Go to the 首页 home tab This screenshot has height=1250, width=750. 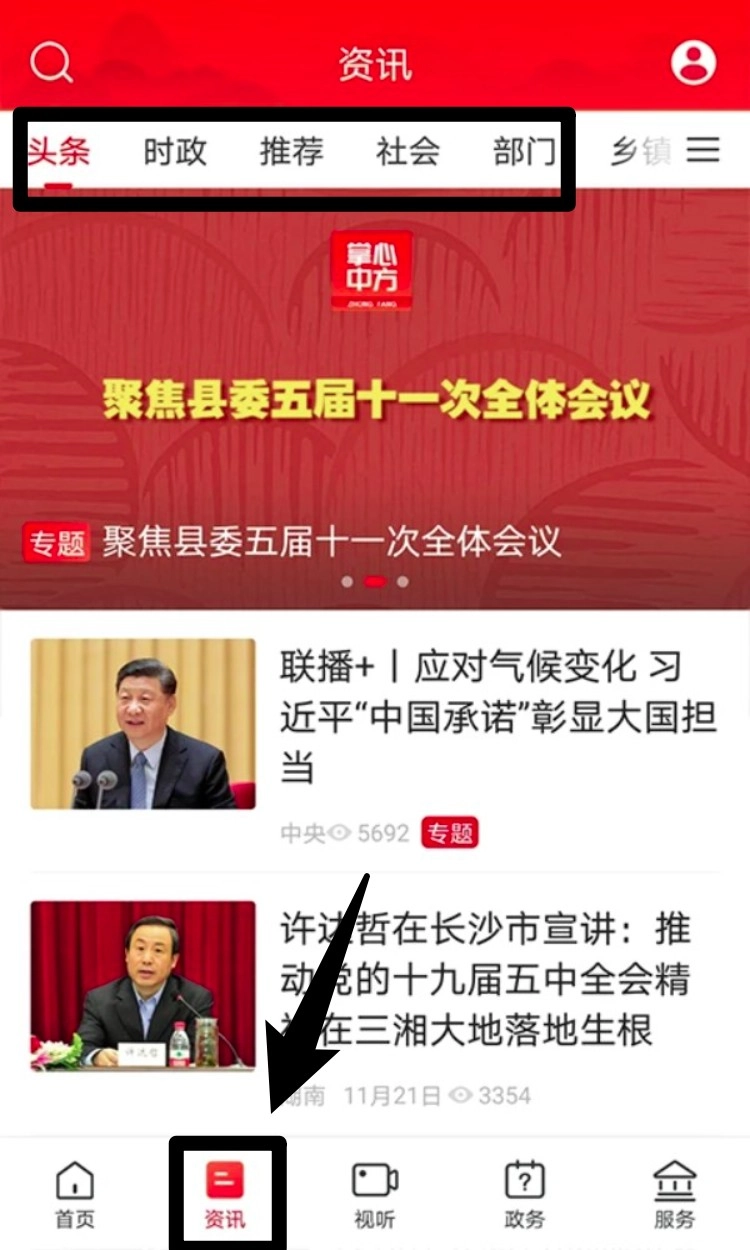tap(75, 1195)
